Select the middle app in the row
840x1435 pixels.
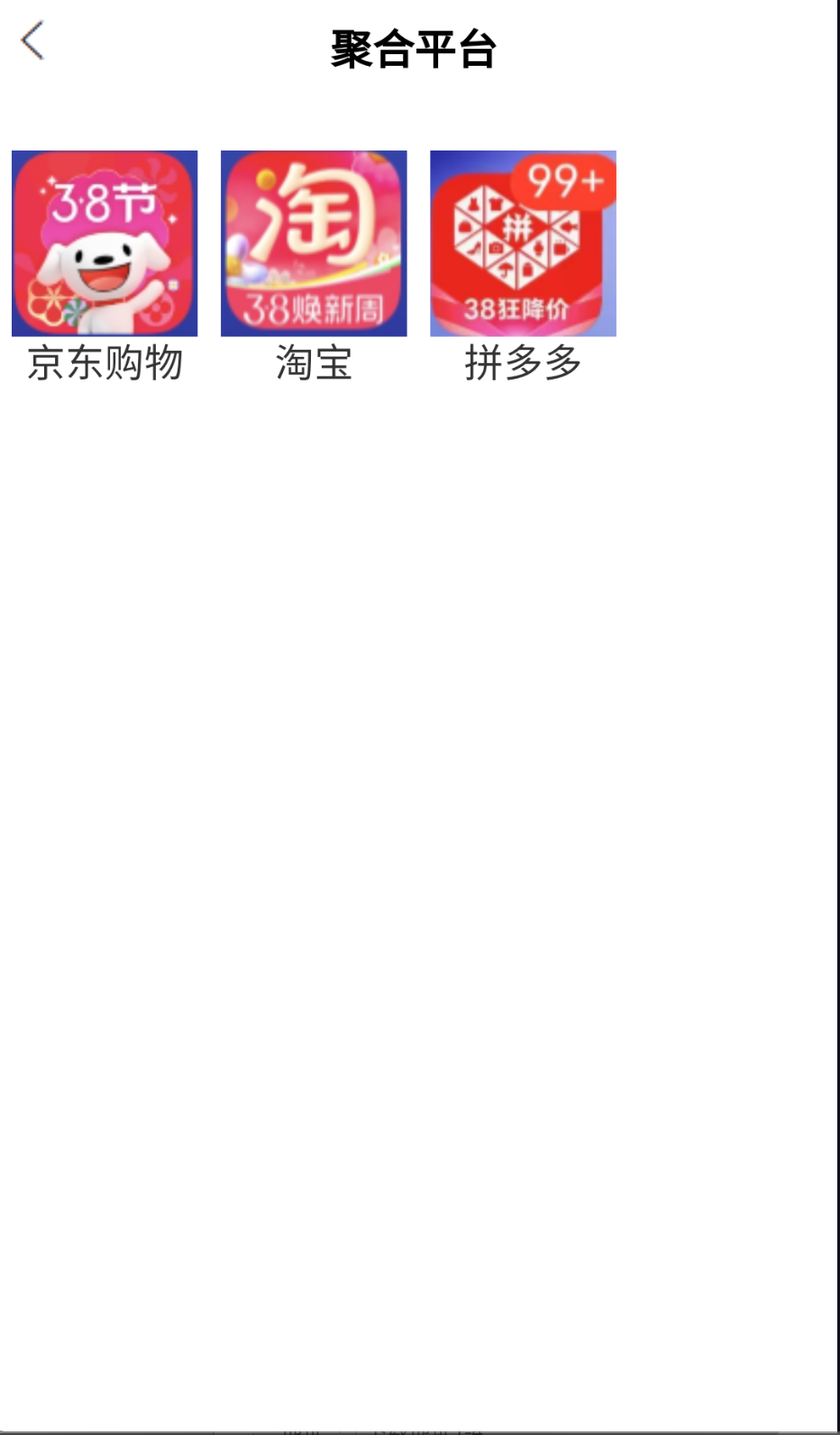314,242
